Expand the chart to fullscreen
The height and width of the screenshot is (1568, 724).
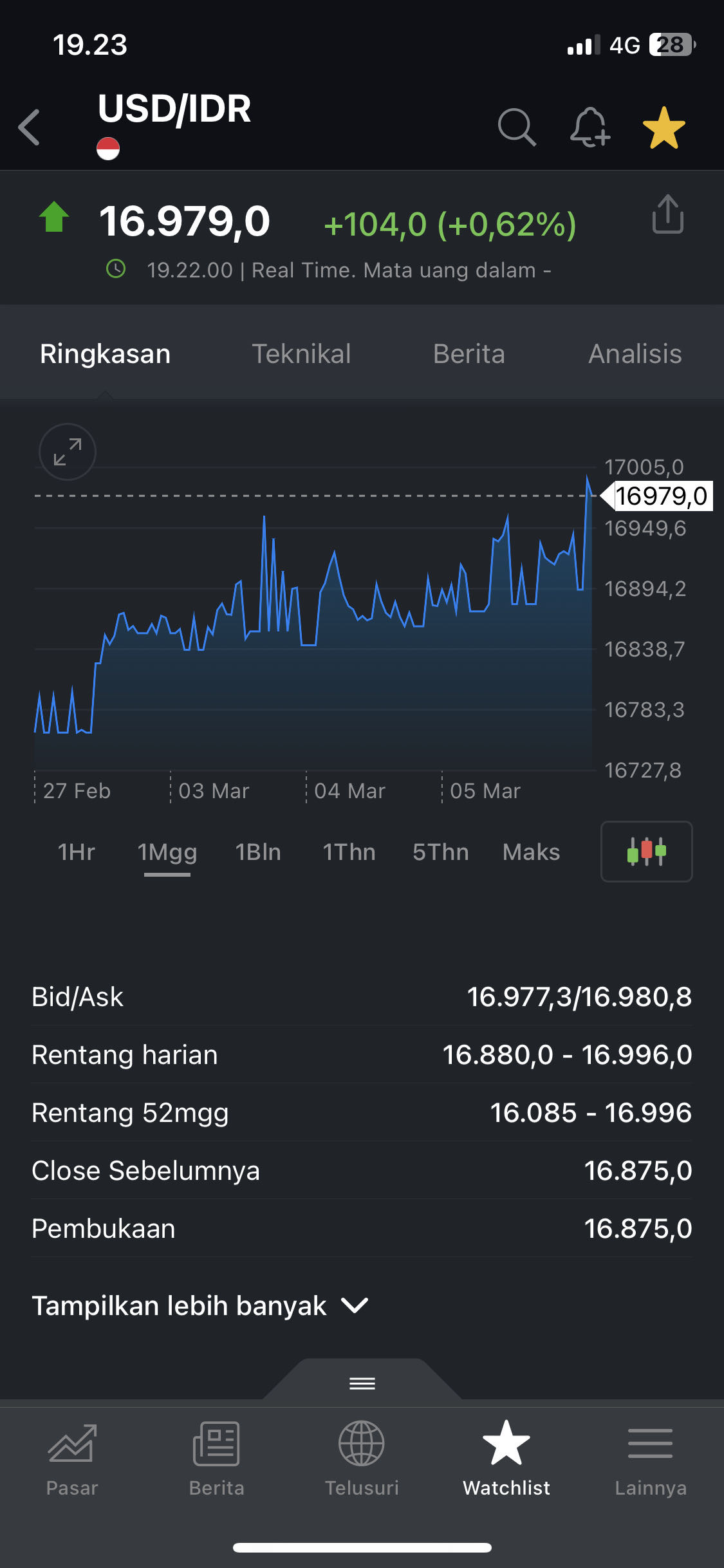point(68,452)
